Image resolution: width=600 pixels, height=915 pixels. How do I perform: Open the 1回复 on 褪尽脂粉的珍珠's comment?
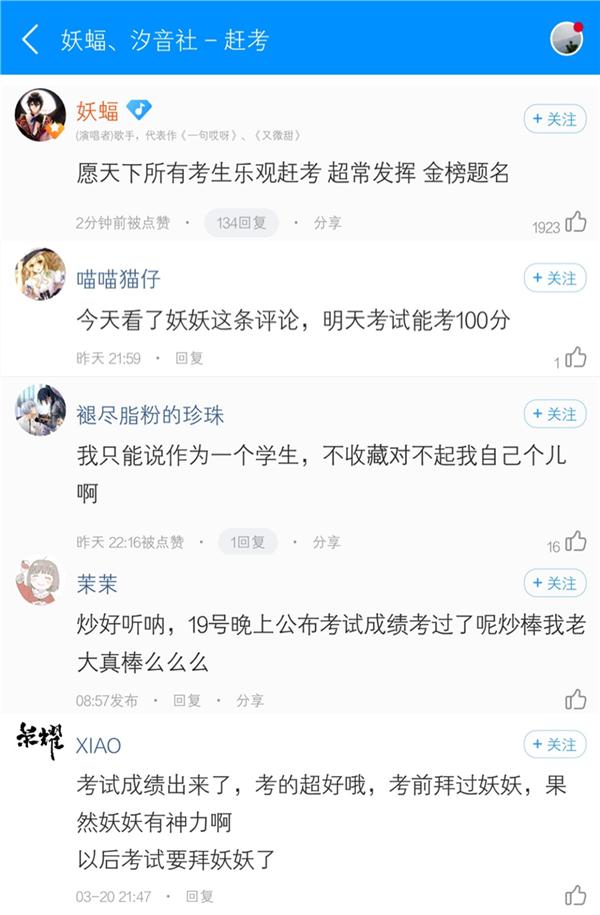(248, 542)
